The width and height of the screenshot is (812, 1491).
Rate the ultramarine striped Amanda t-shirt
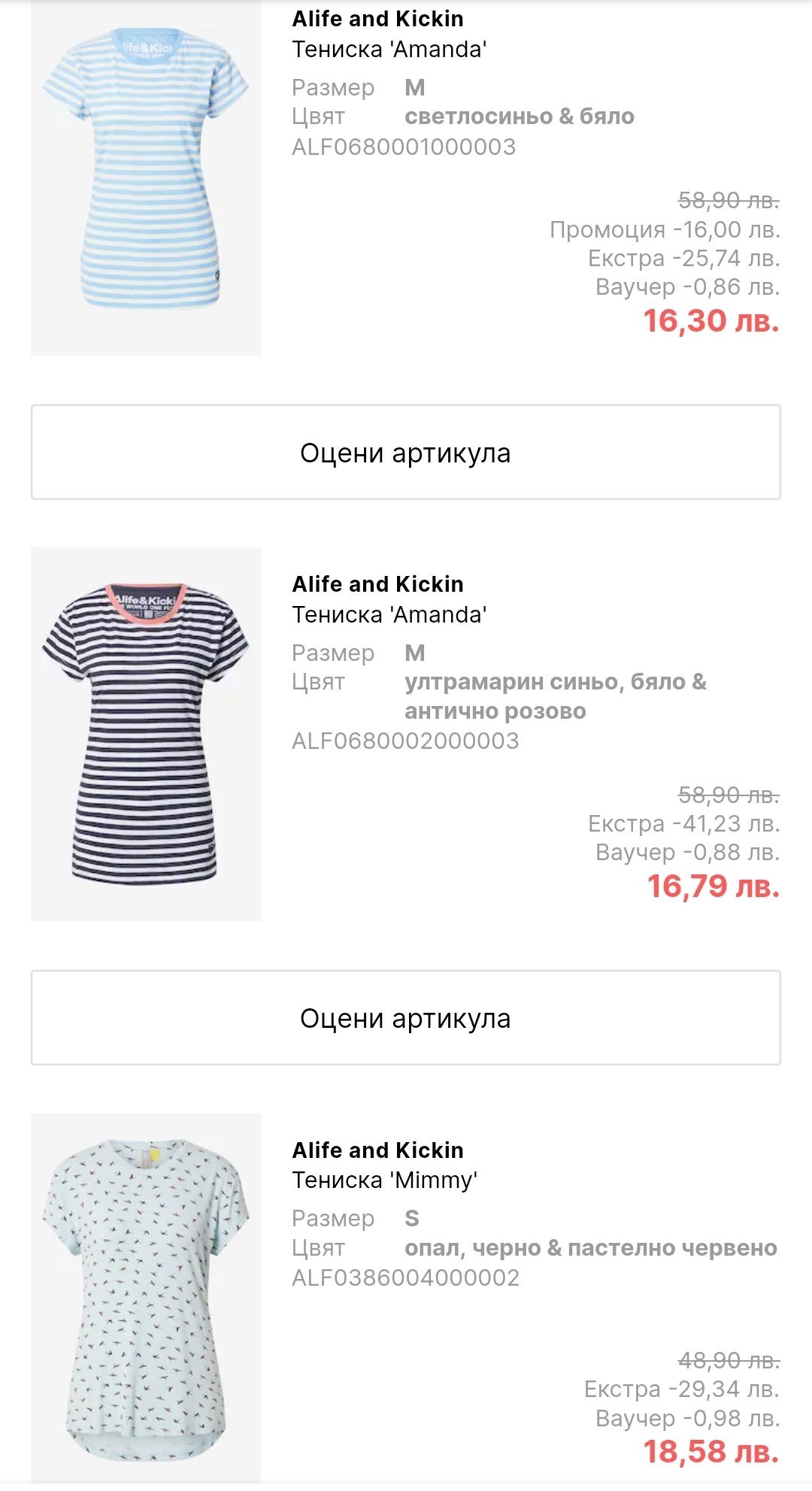(406, 1017)
